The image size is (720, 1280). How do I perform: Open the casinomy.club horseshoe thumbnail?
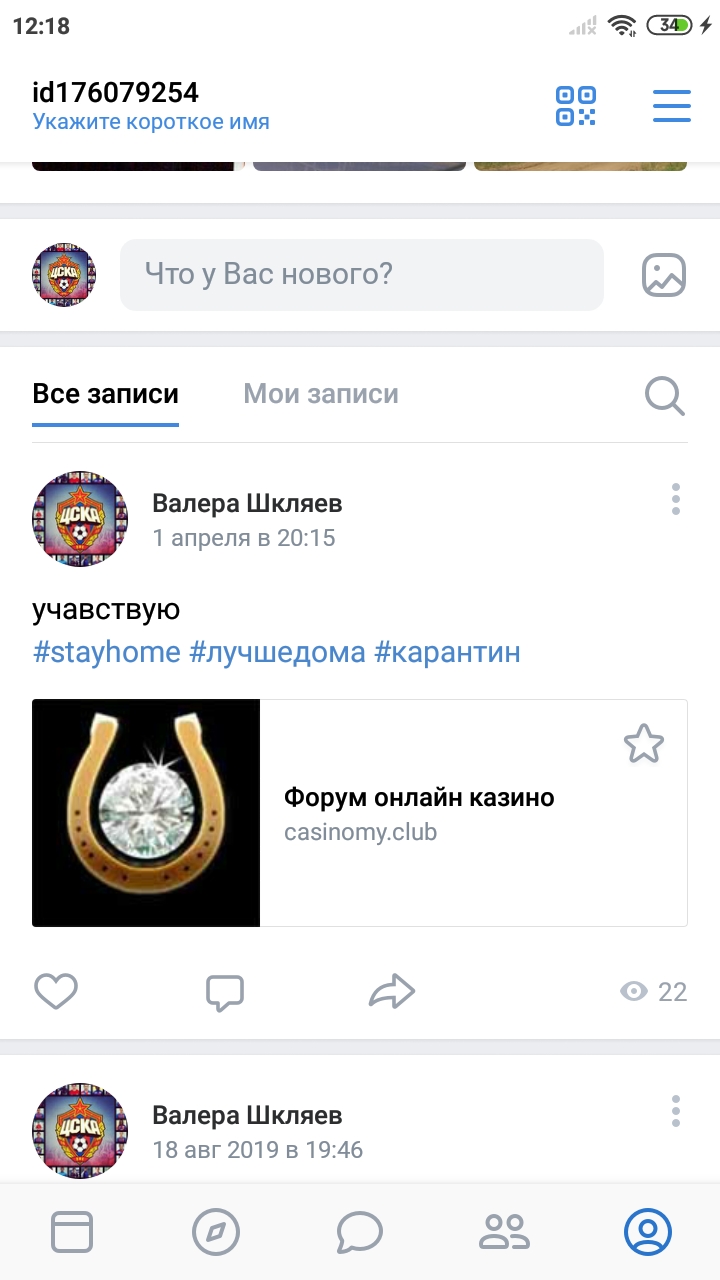[x=146, y=813]
